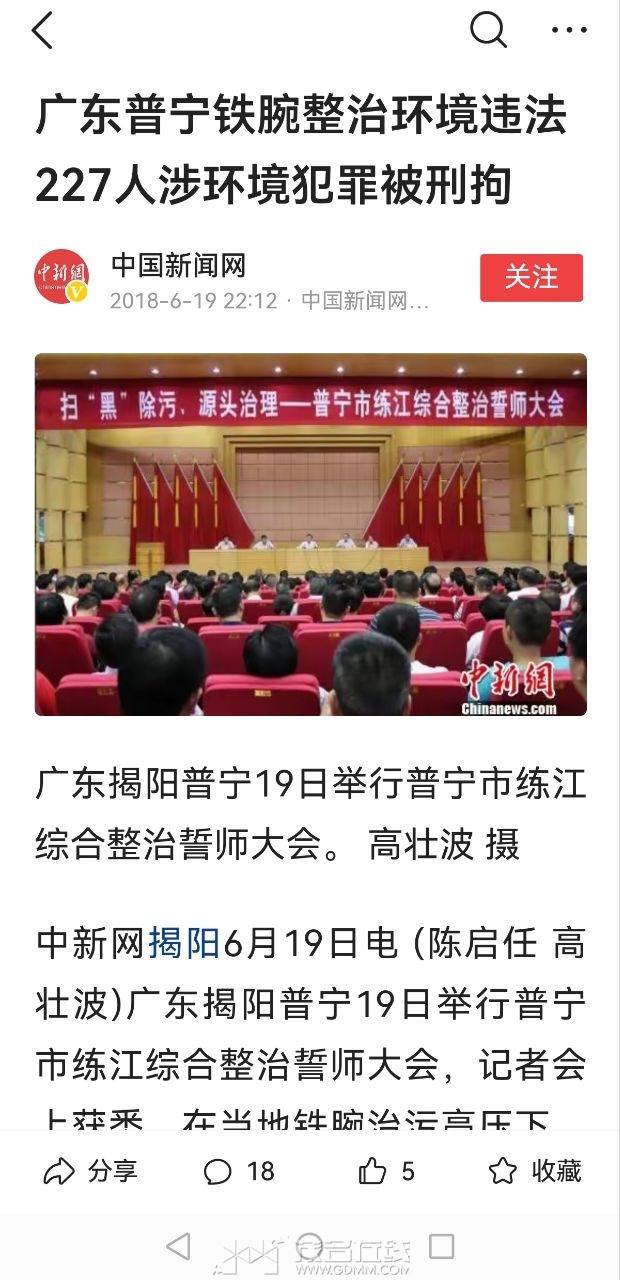Open the 揭阳 link in the article
Screen dimensions: 620x1280
point(184,942)
